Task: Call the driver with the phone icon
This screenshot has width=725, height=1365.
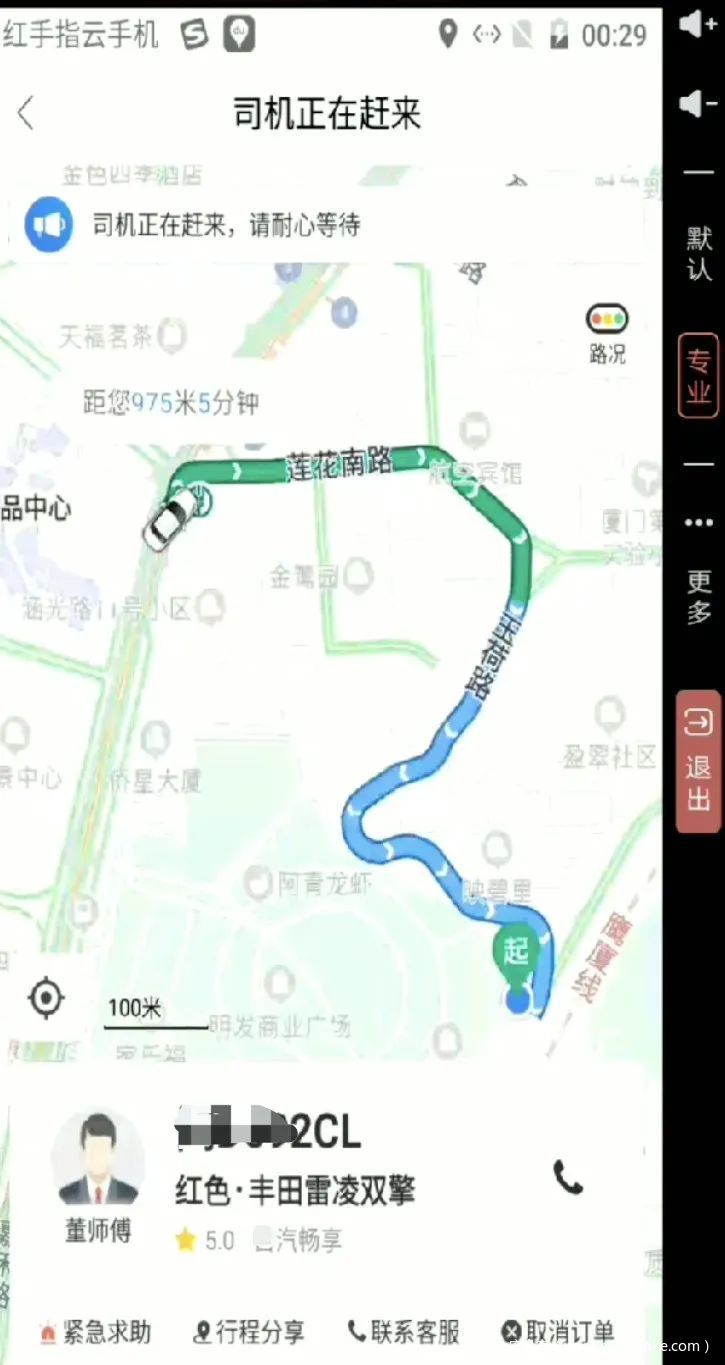Action: pos(568,1178)
